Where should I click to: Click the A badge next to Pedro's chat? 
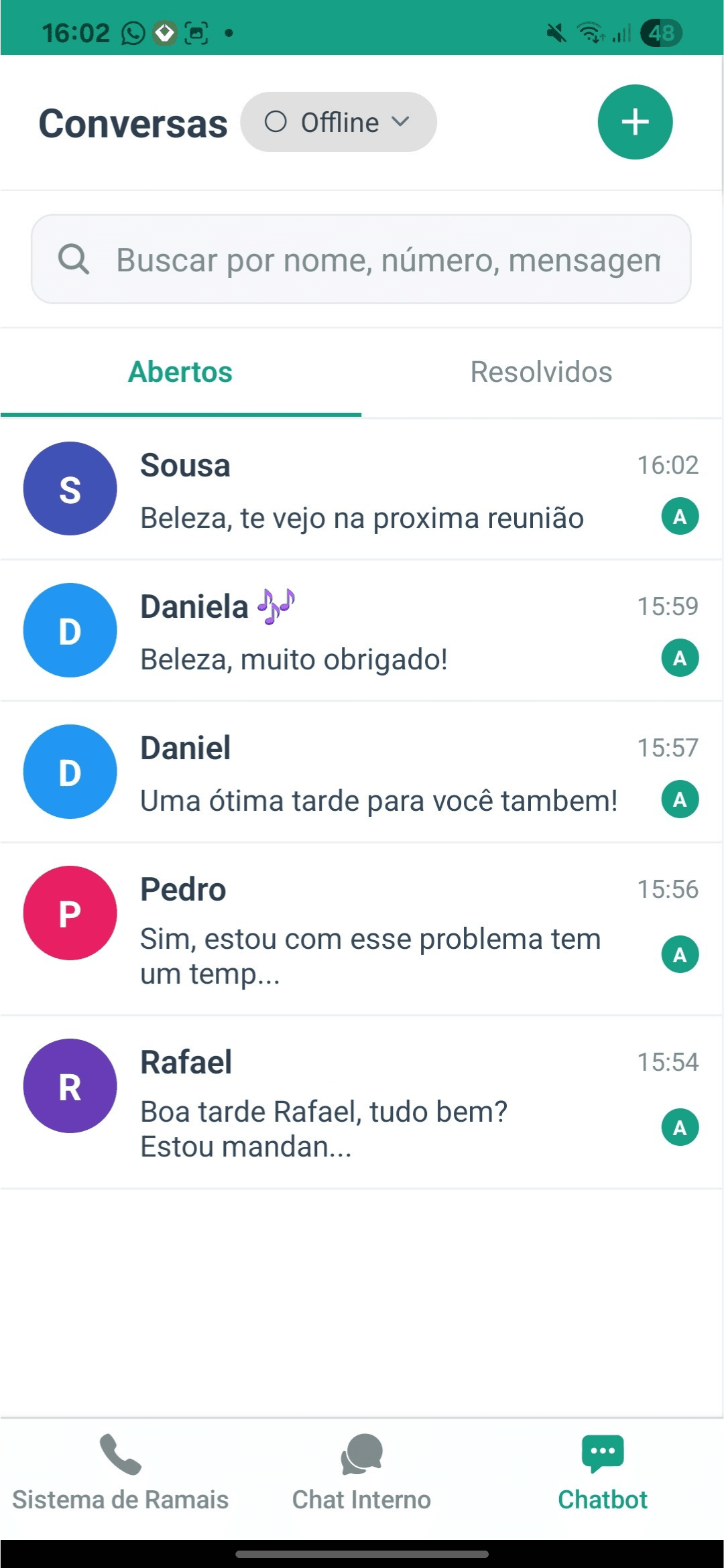coord(679,955)
